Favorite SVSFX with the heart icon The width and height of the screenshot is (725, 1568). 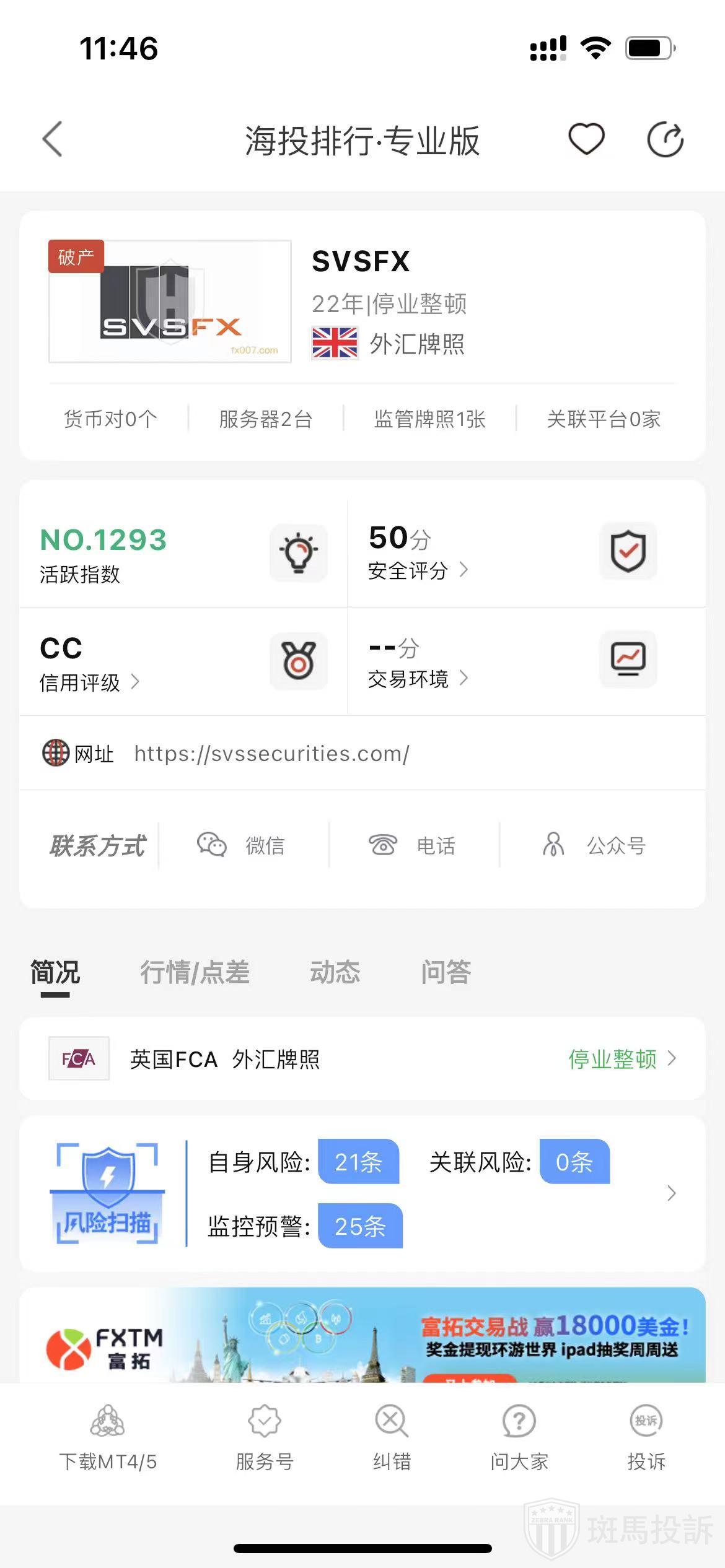pos(586,139)
